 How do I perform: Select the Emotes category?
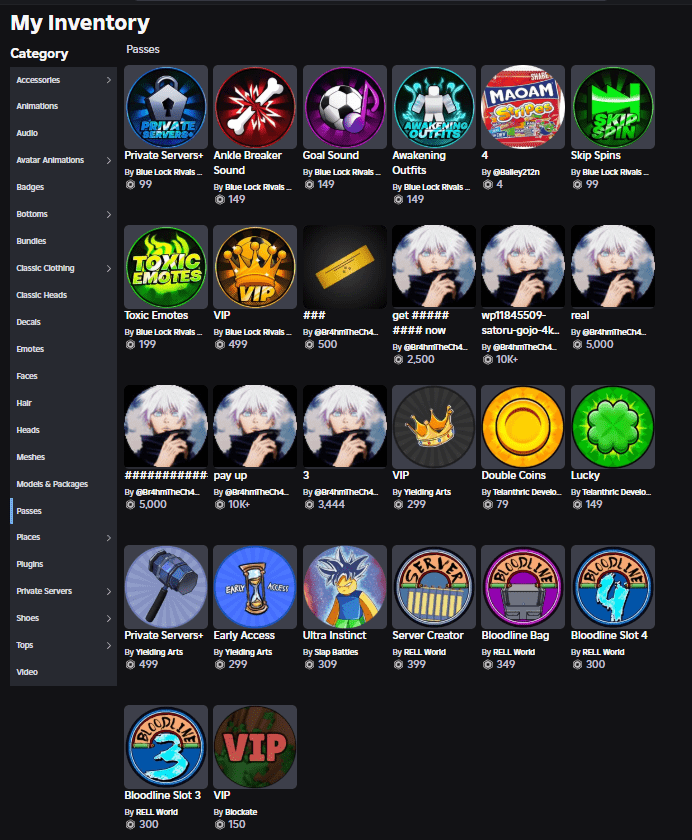pyautogui.click(x=30, y=349)
